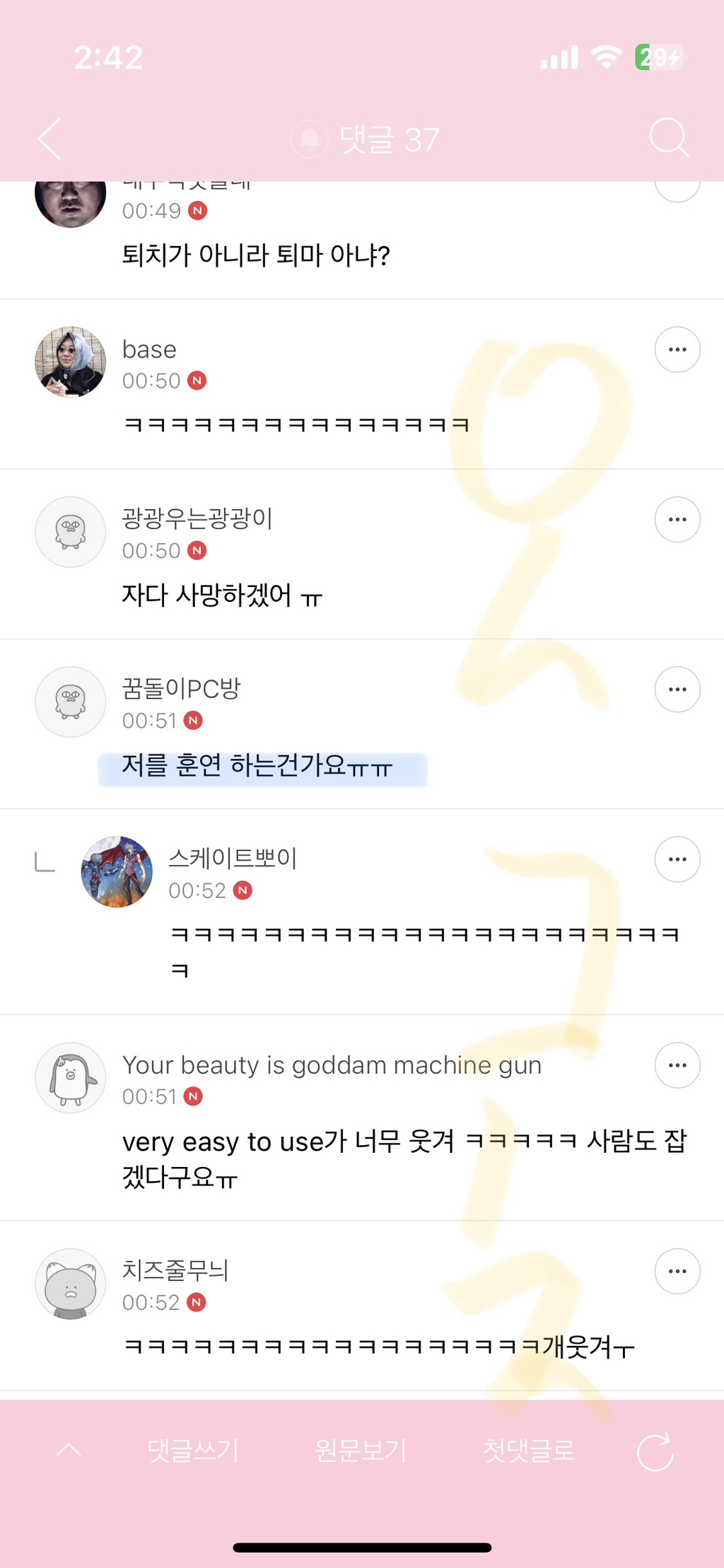Open 치즈줄무늬's profile avatar

click(71, 1283)
